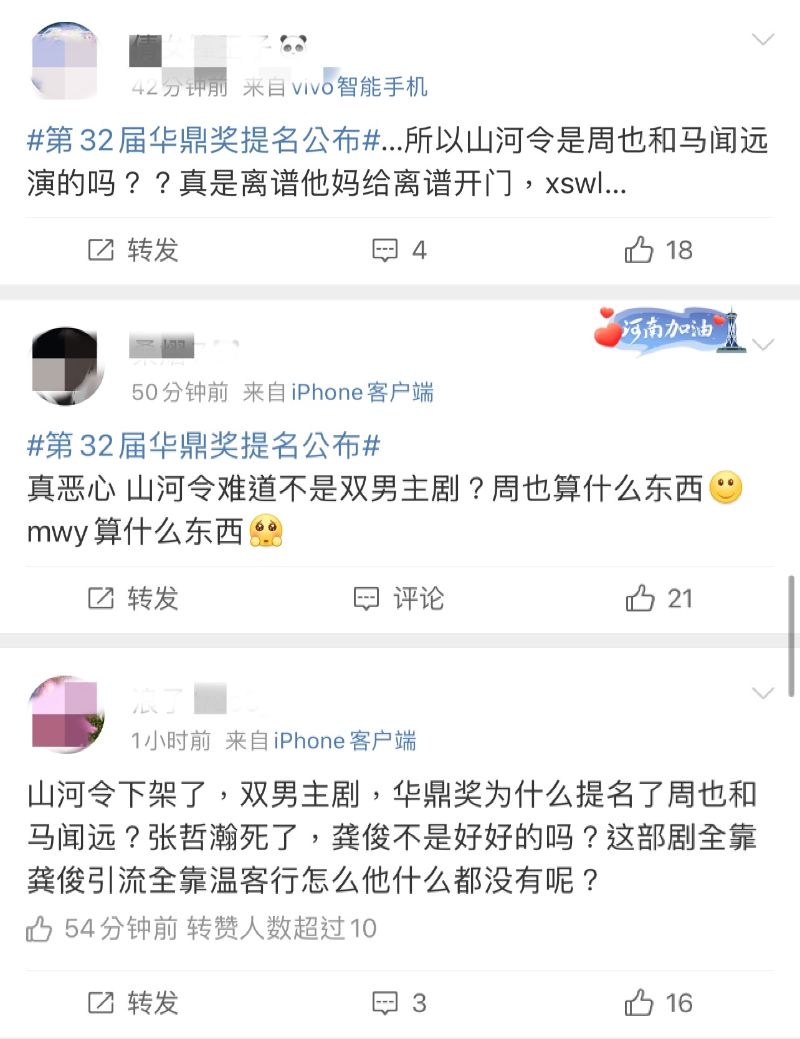Screen dimensions: 800x1039
Task: Tap the vivo智能手机 source link
Action: tap(359, 87)
